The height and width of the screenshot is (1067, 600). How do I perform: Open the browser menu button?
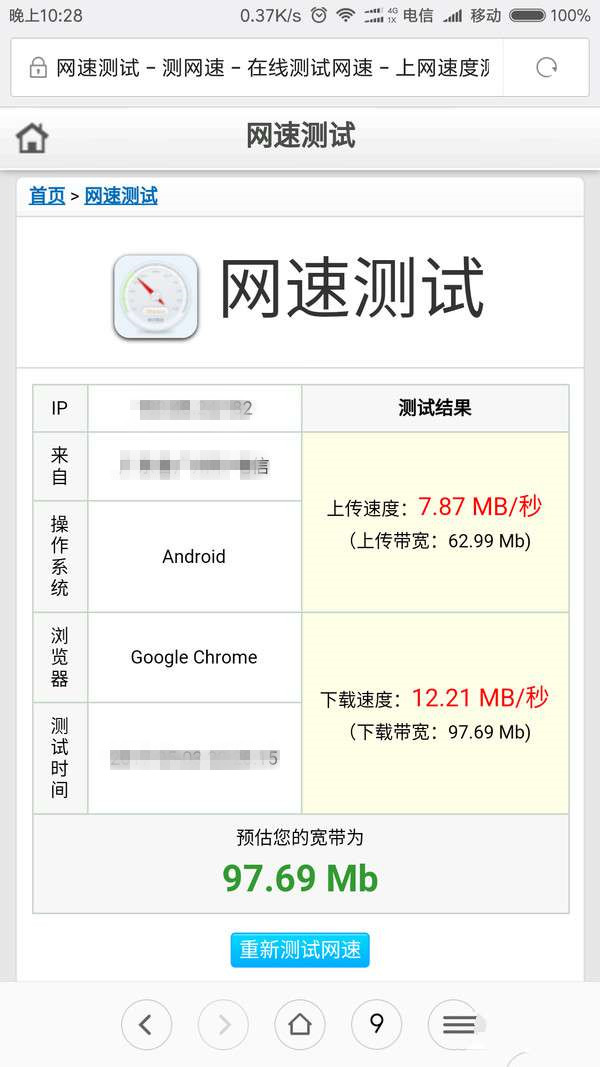coord(457,1024)
